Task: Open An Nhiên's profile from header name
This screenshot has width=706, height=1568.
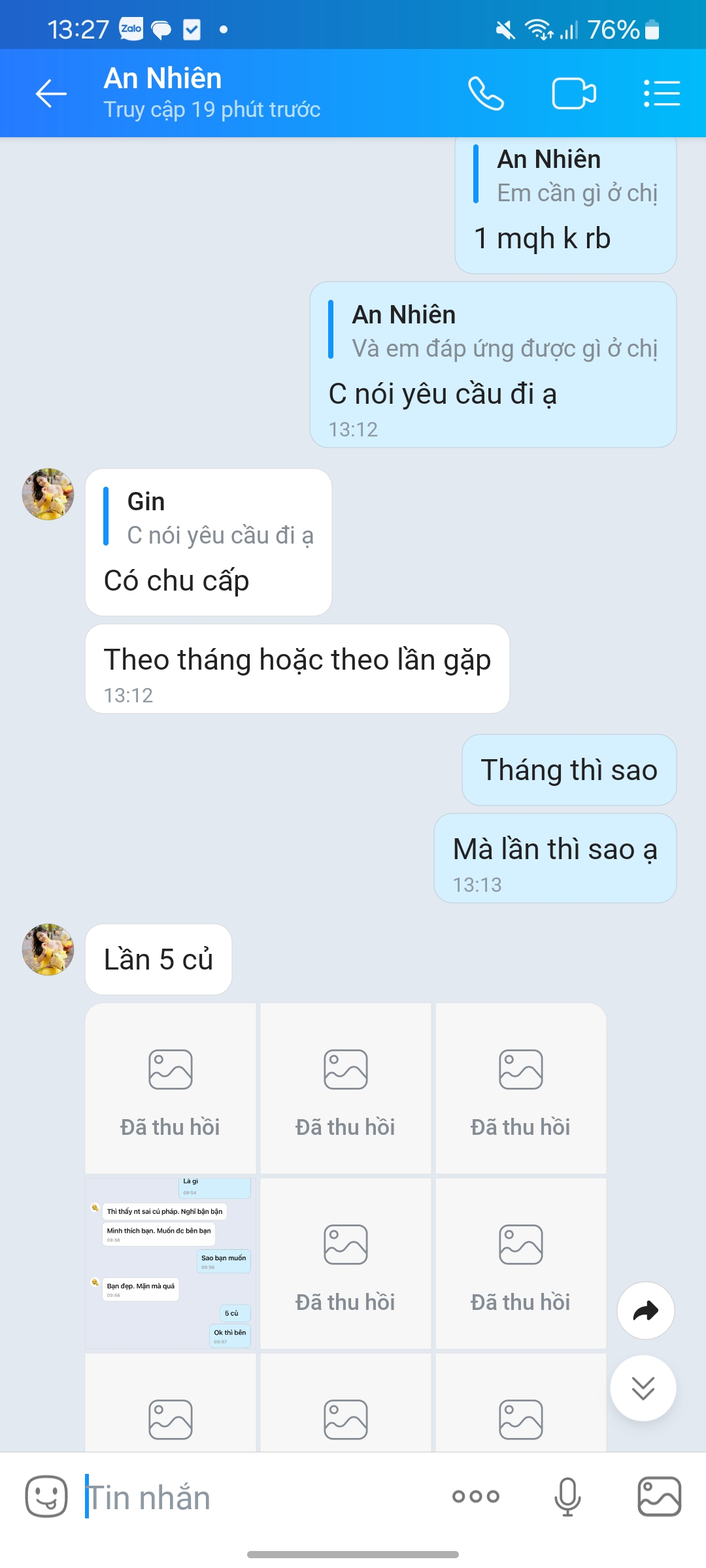Action: point(163,78)
